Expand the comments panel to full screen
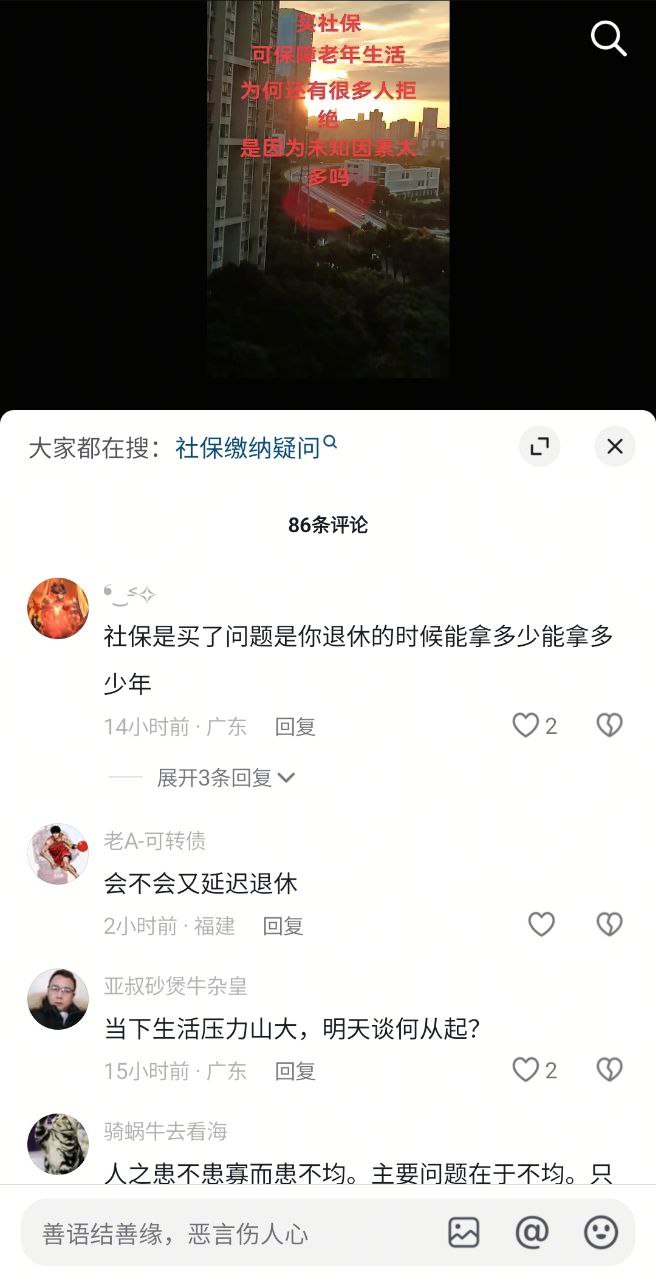 539,447
